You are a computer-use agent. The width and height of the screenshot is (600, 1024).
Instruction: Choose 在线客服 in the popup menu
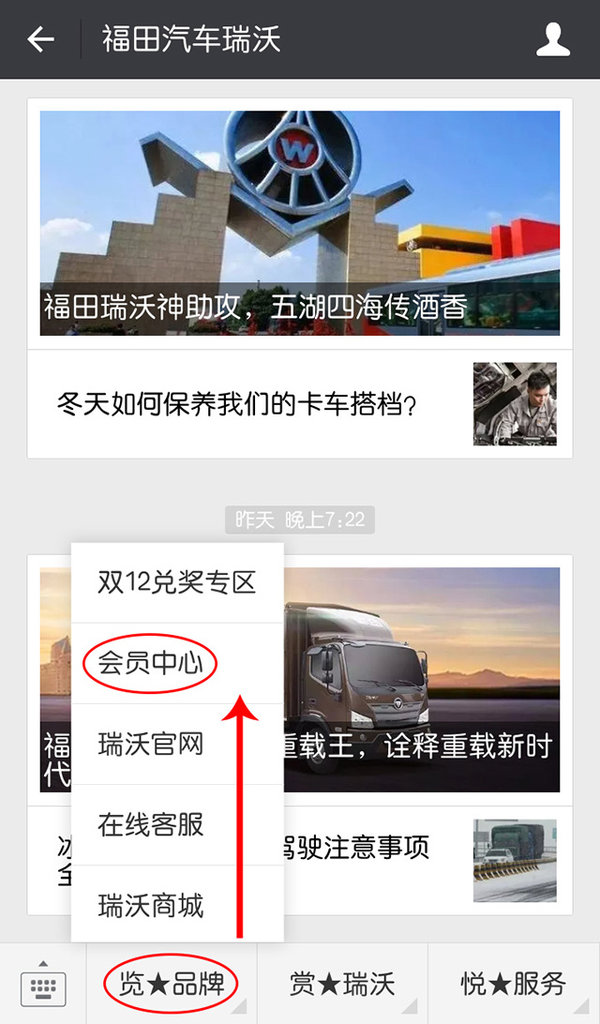coord(151,825)
